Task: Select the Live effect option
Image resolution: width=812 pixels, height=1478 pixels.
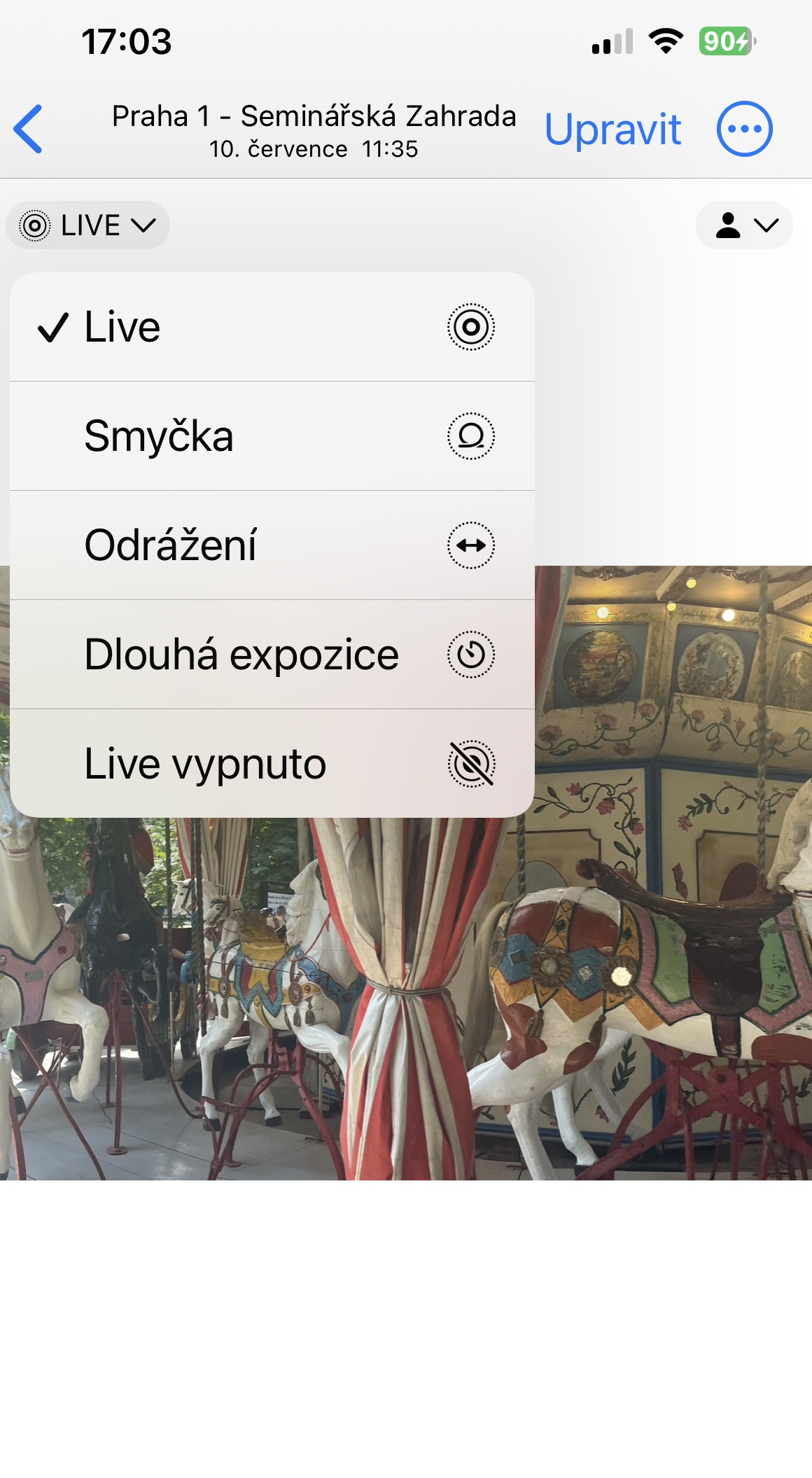Action: pos(272,327)
